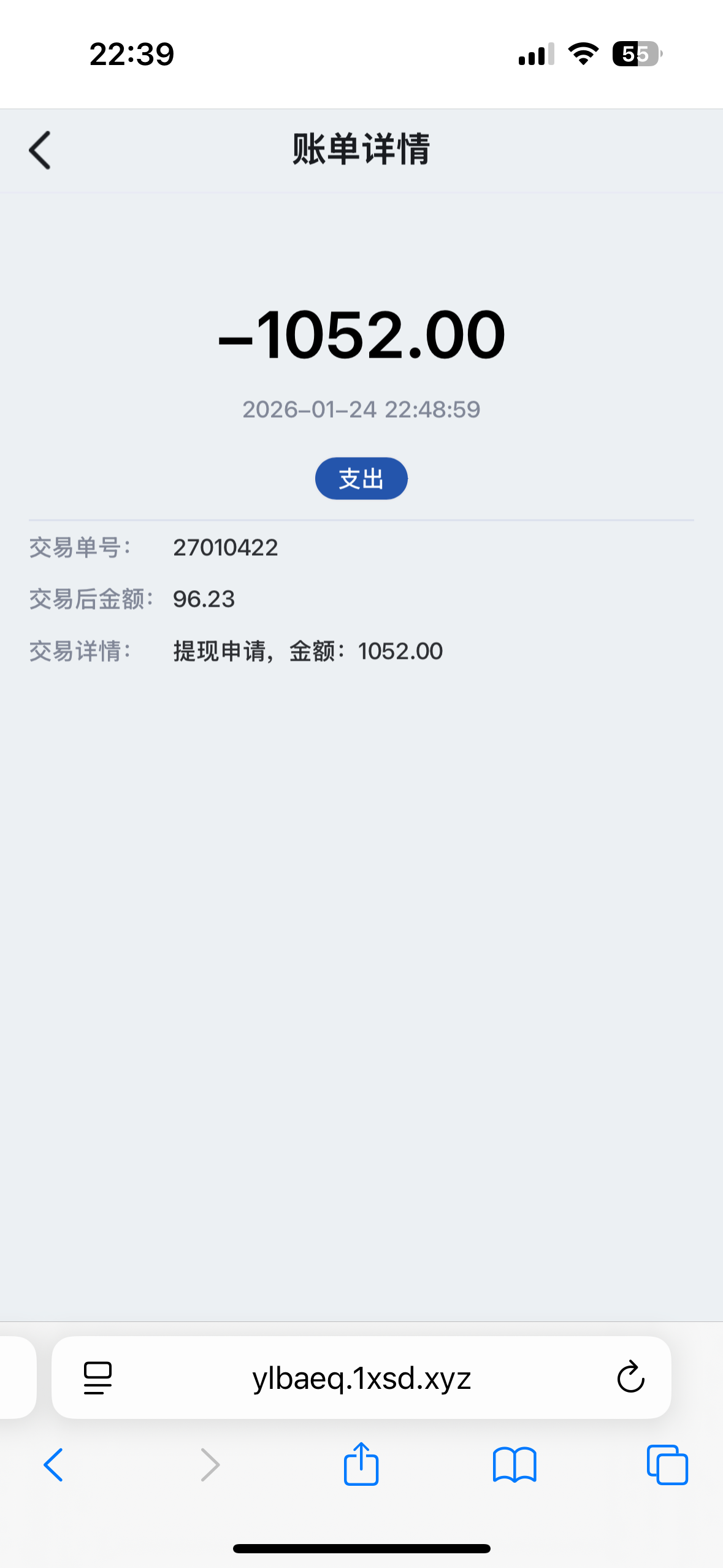This screenshot has height=1568, width=723.
Task: Tap the ylbaeq.1xsd.xyz address bar
Action: (361, 1378)
